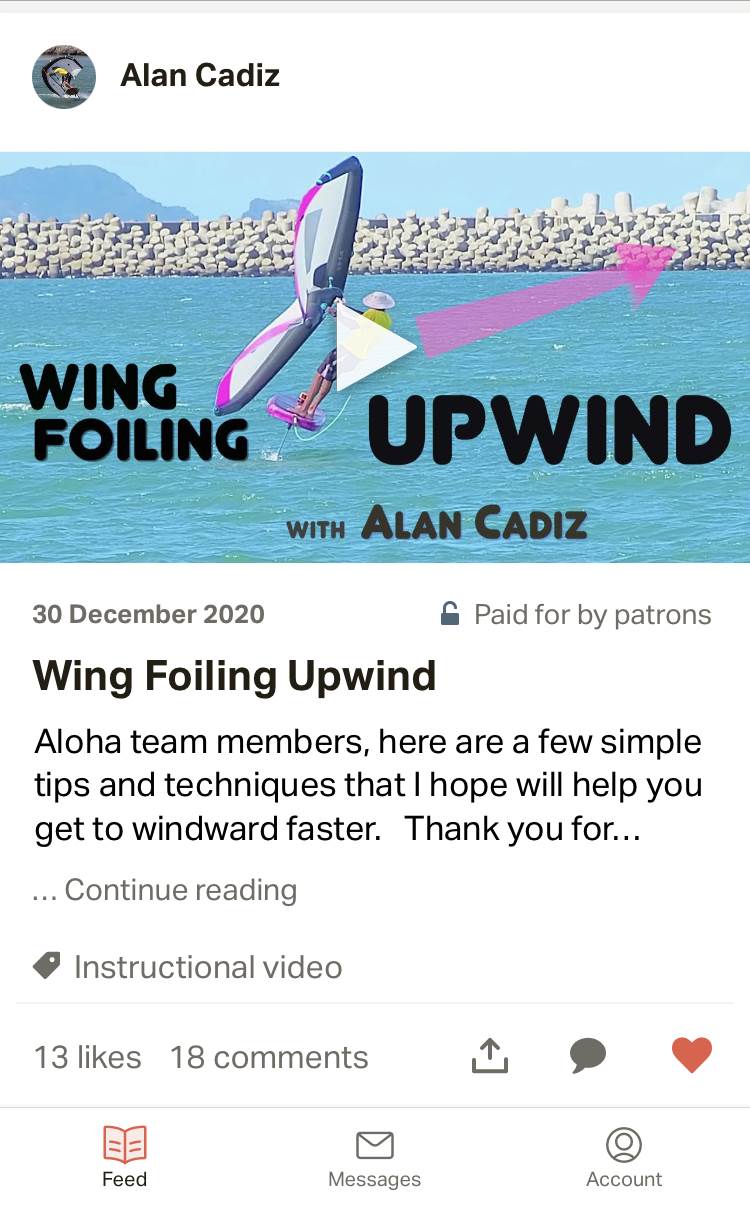Open the Wing Foiling Upwind post title
The image size is (750, 1206).
click(235, 677)
